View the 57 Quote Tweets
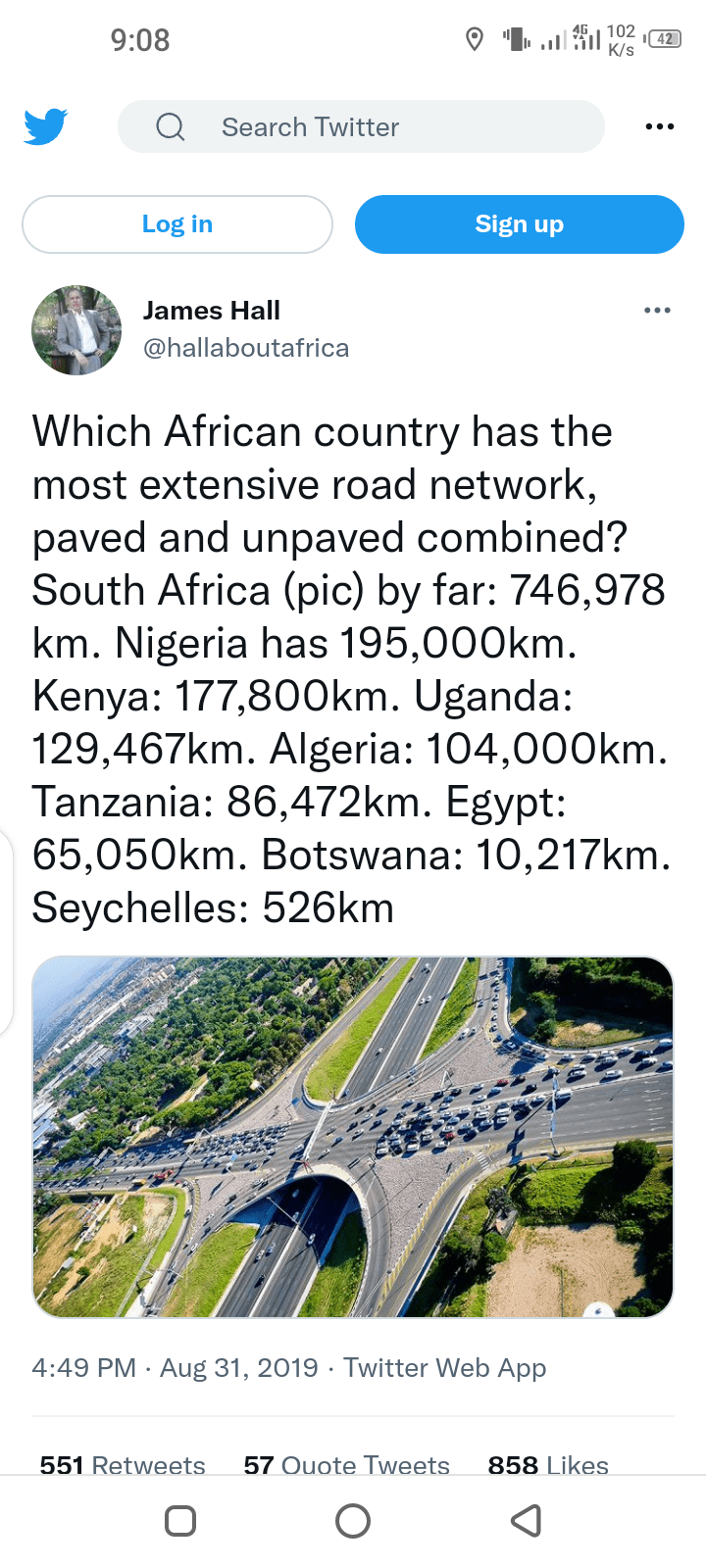The image size is (706, 1568). coord(346,1464)
